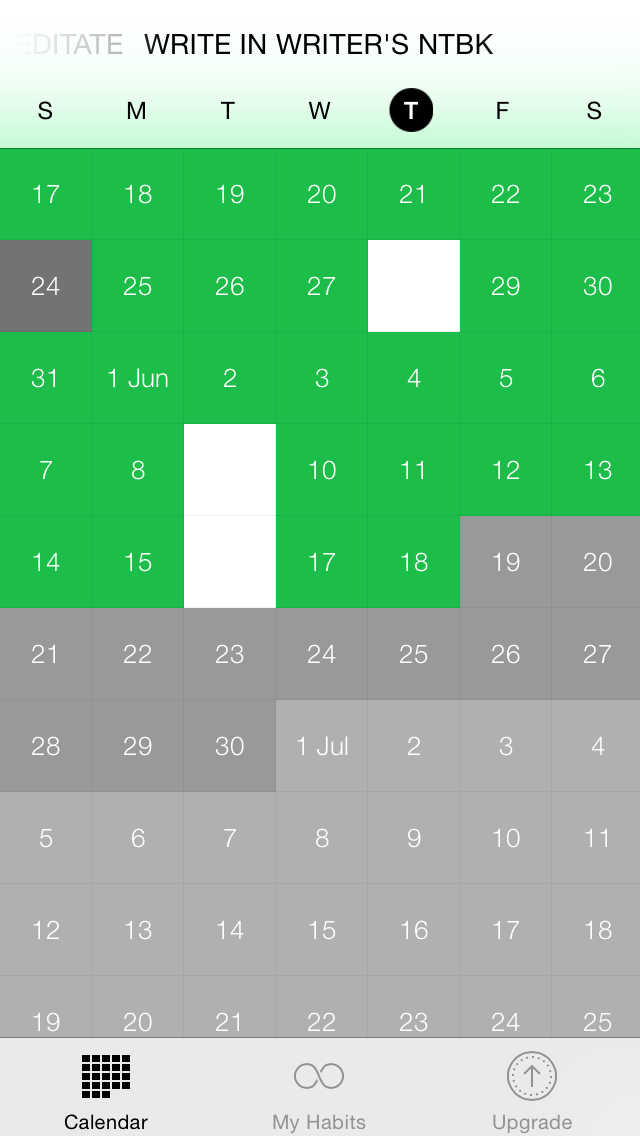Open the Upgrade tab
Screen dimensions: 640x1136
[531, 1090]
